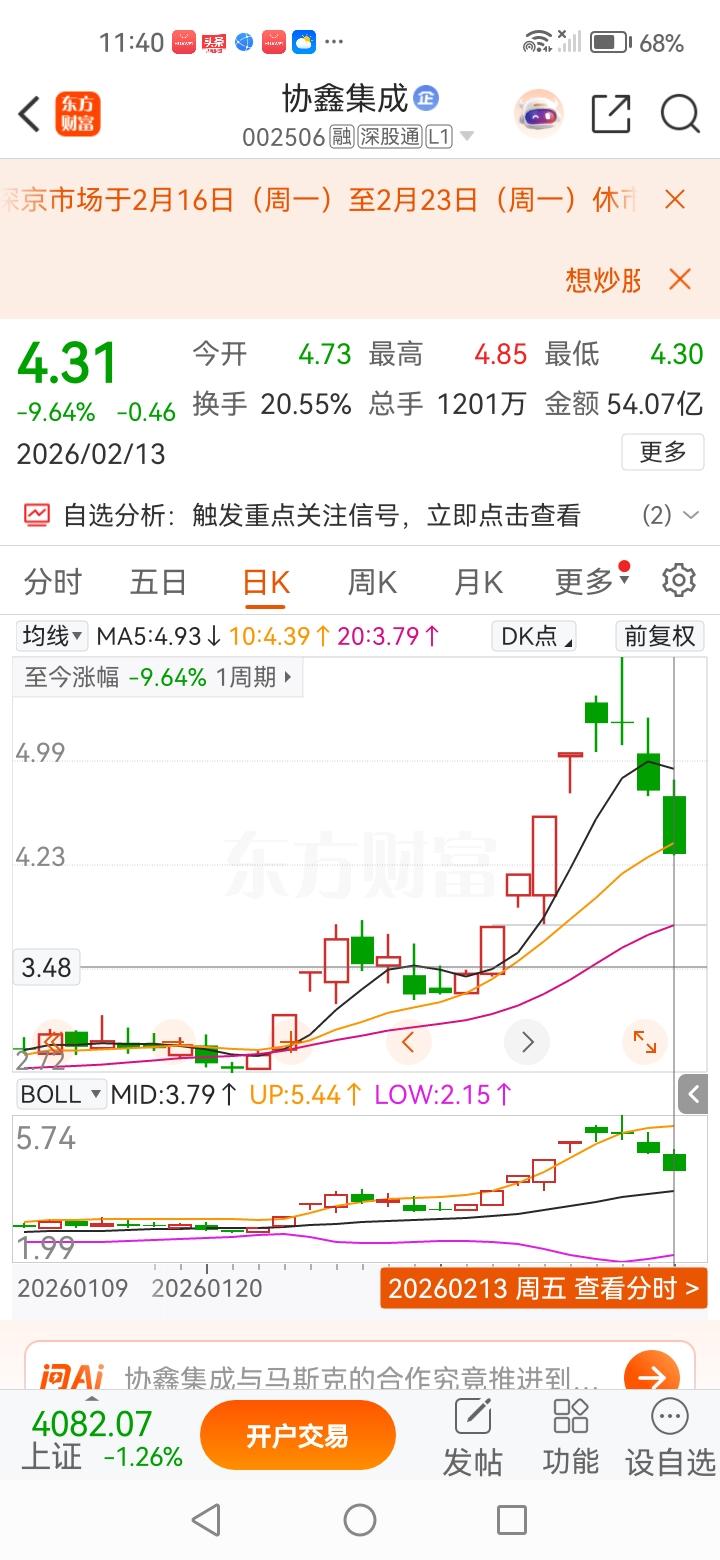Open the 均线 moving average dropdown
The height and width of the screenshot is (1560, 720).
(52, 636)
